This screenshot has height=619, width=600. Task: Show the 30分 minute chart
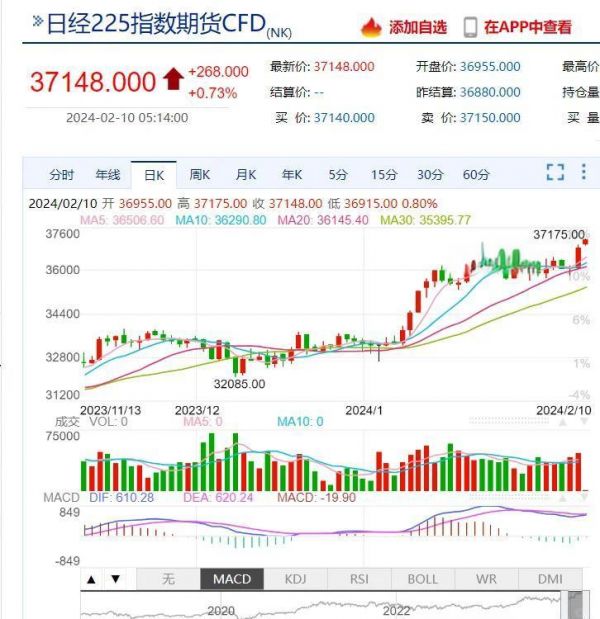pos(430,175)
